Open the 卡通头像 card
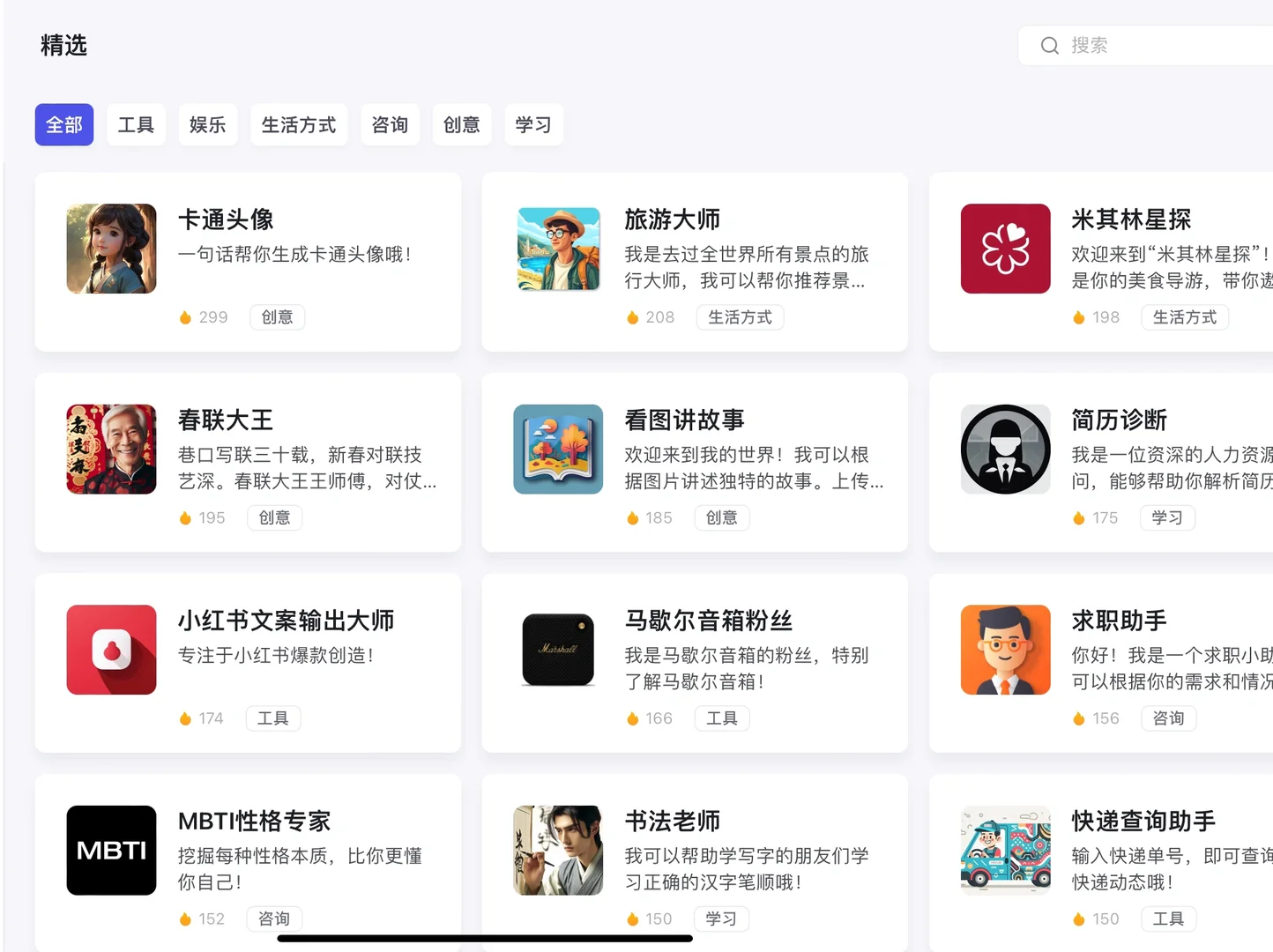Screen dimensions: 1273x952 [248, 262]
